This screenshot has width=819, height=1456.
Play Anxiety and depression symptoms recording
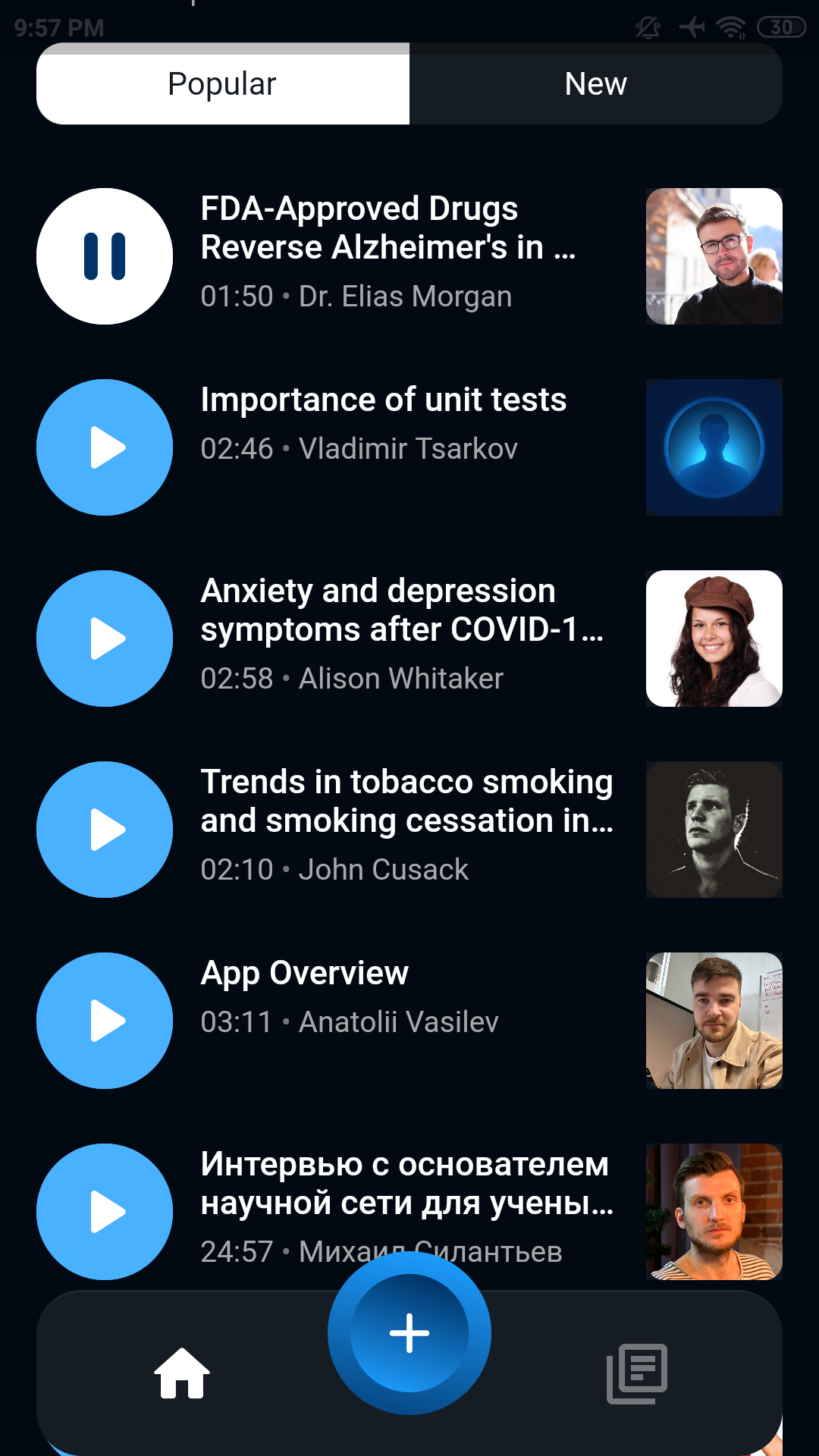[x=105, y=639]
